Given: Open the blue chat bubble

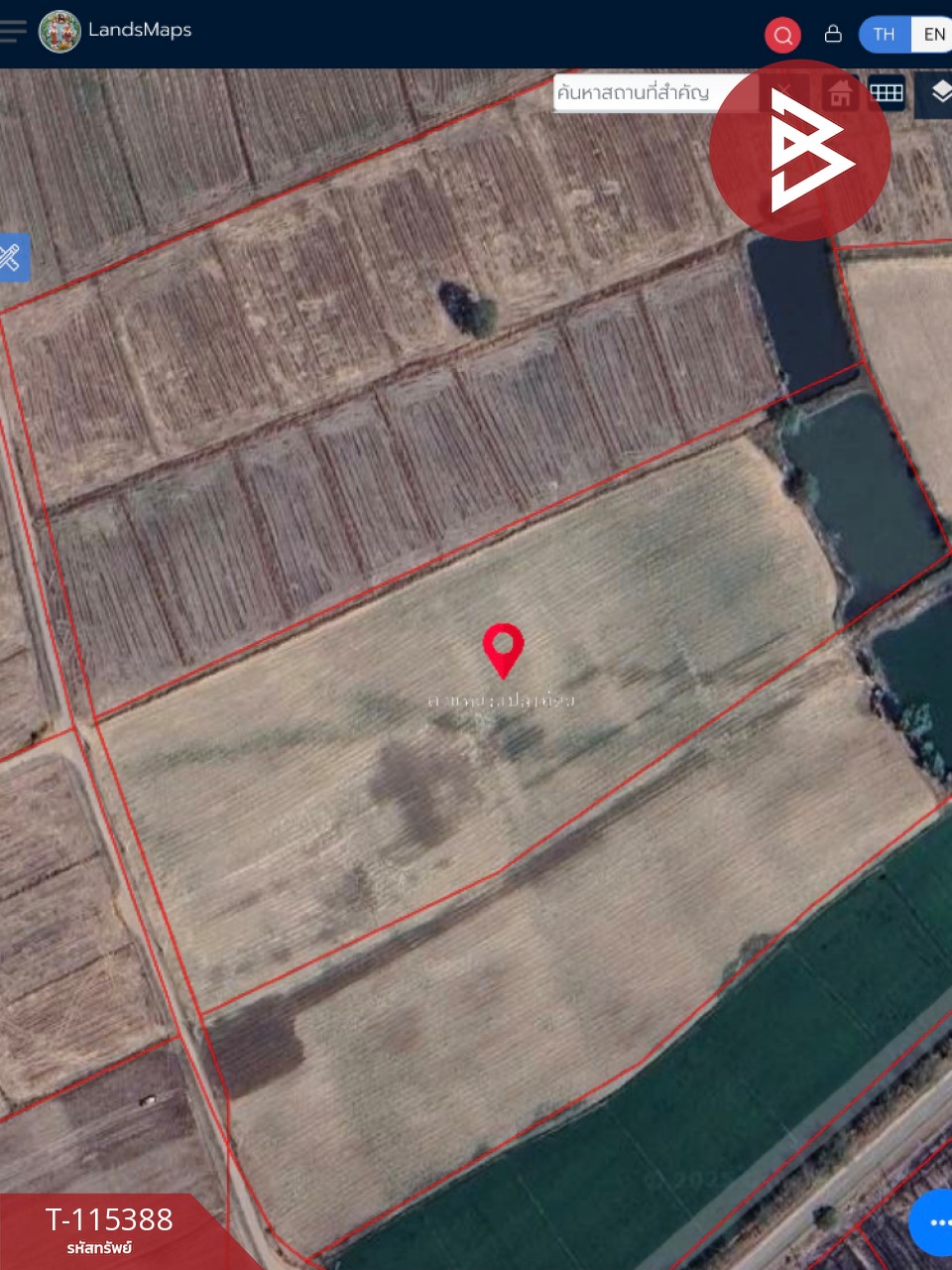Looking at the screenshot, I should coord(935,1222).
